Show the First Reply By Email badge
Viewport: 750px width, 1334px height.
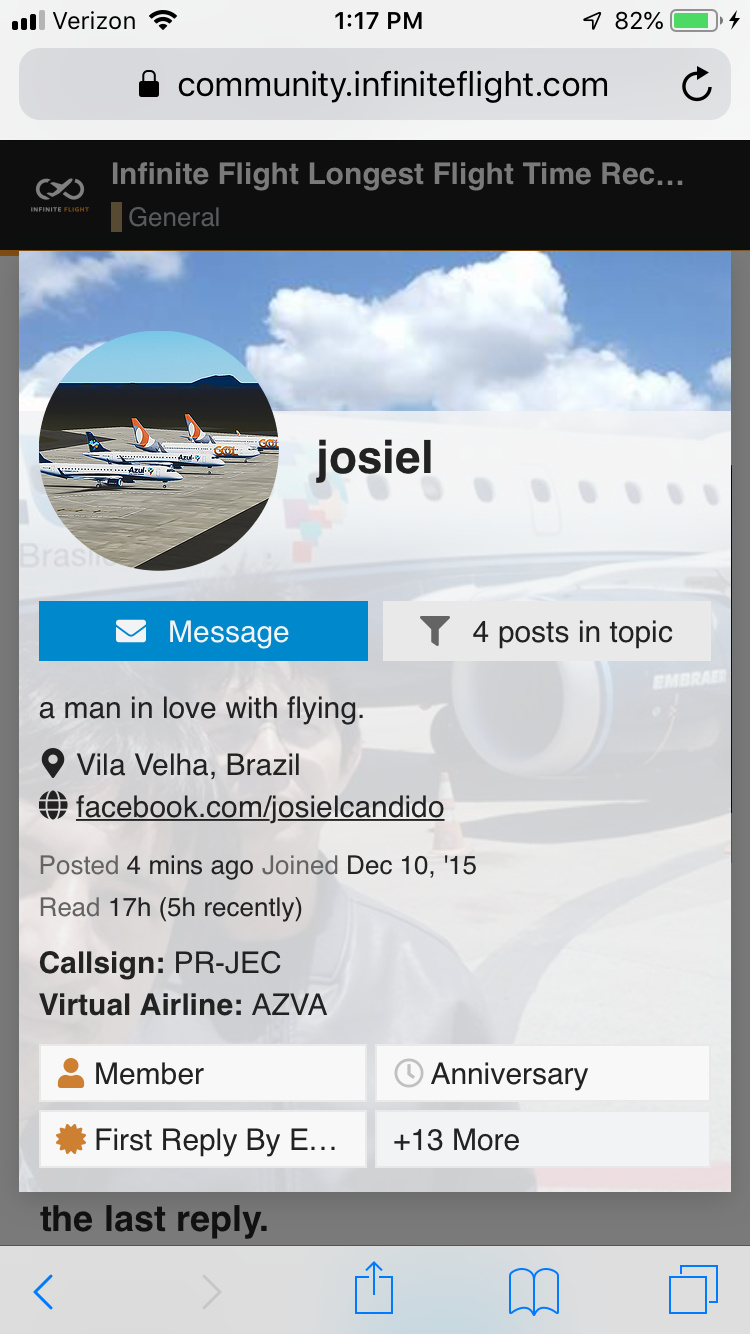tap(203, 1140)
